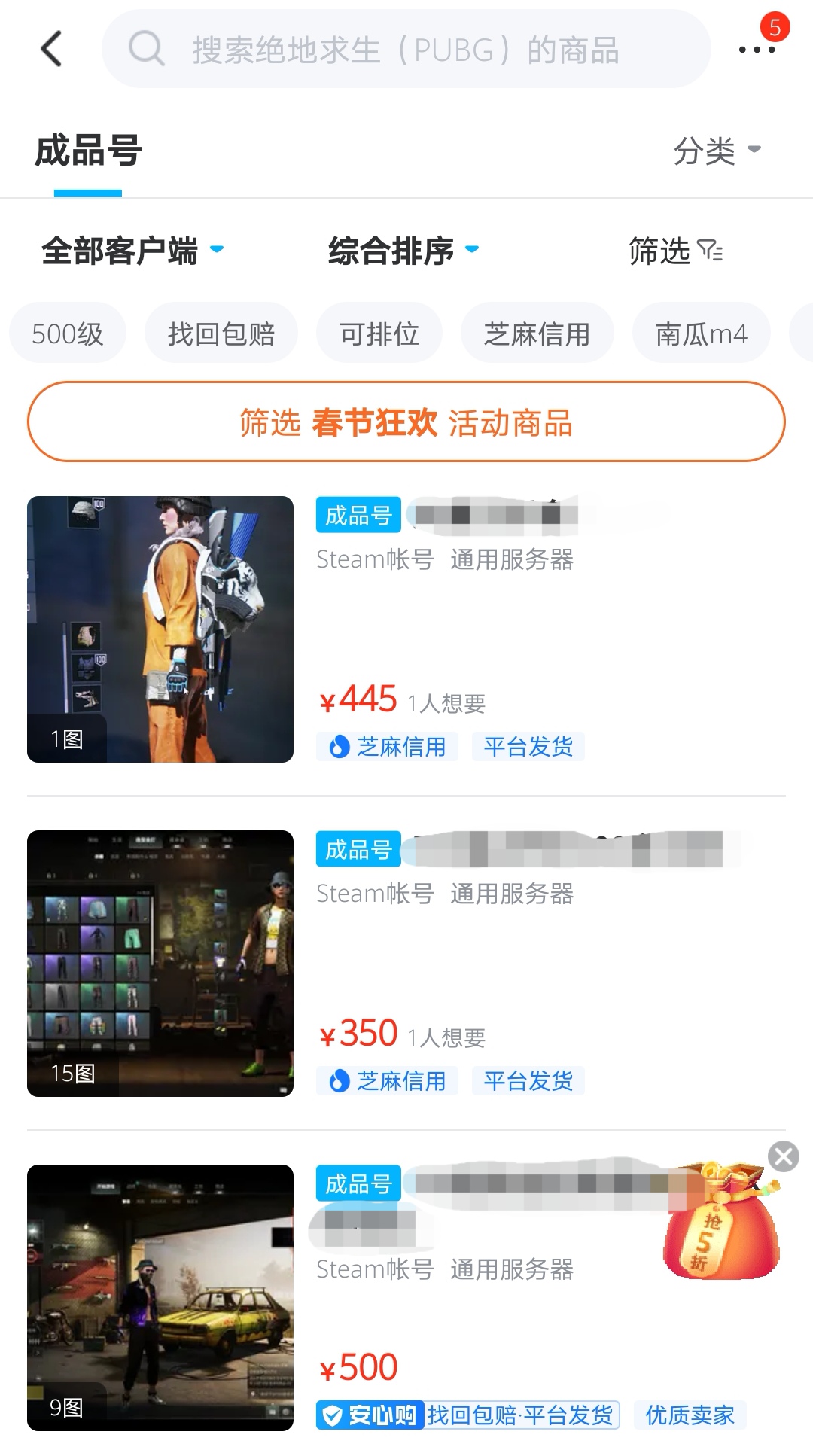Select the 成品号 tab
Image resolution: width=813 pixels, height=1456 pixels.
point(88,151)
